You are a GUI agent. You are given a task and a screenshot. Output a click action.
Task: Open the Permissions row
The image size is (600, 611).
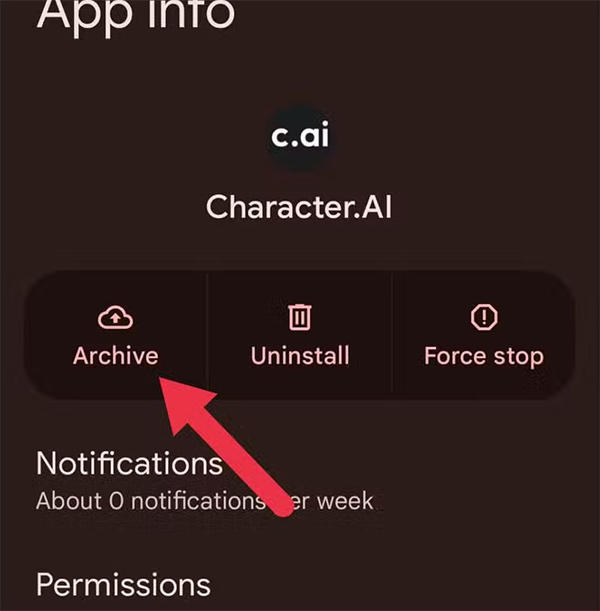124,584
